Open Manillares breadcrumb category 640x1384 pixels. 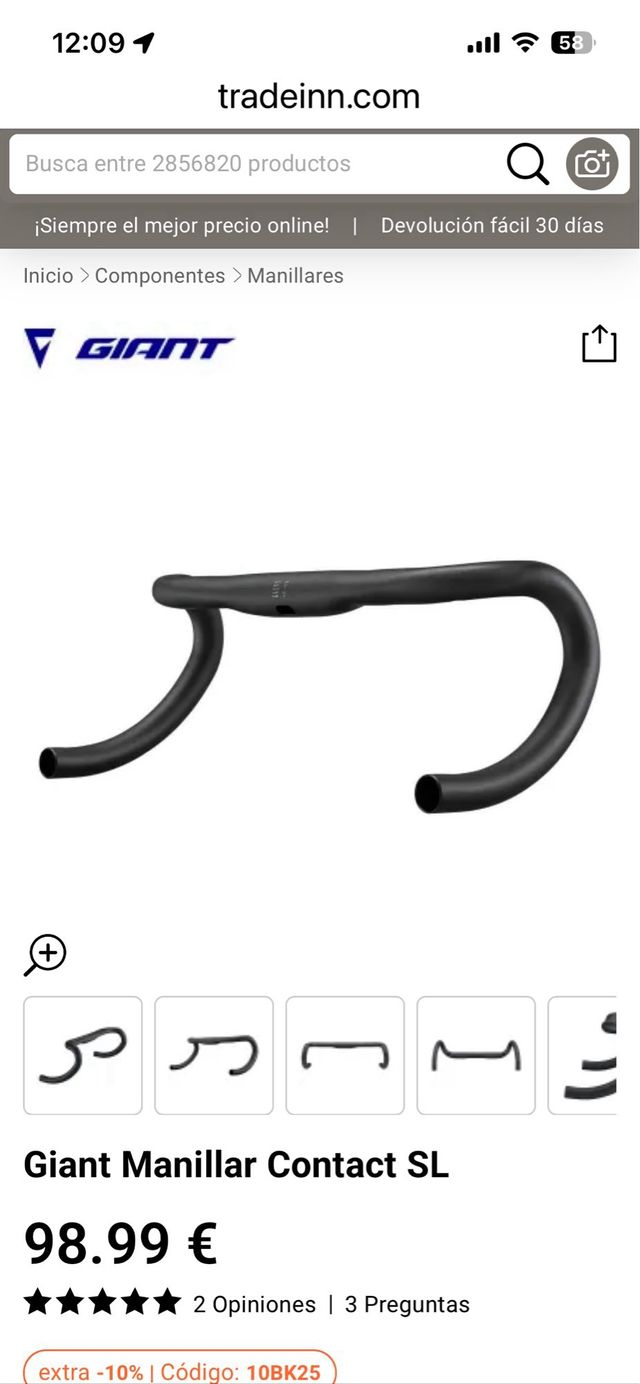click(295, 276)
